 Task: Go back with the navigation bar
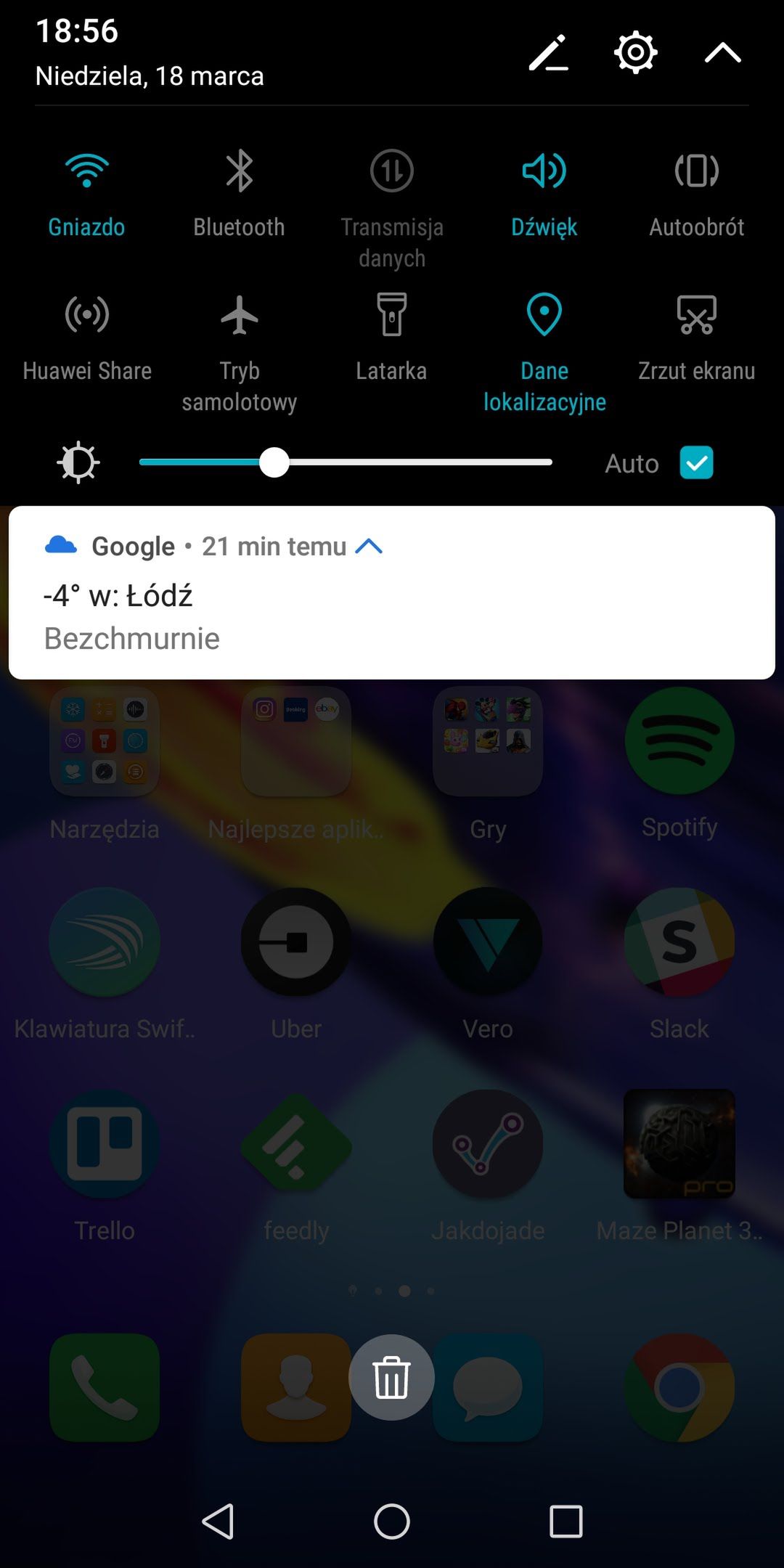coord(218,1521)
